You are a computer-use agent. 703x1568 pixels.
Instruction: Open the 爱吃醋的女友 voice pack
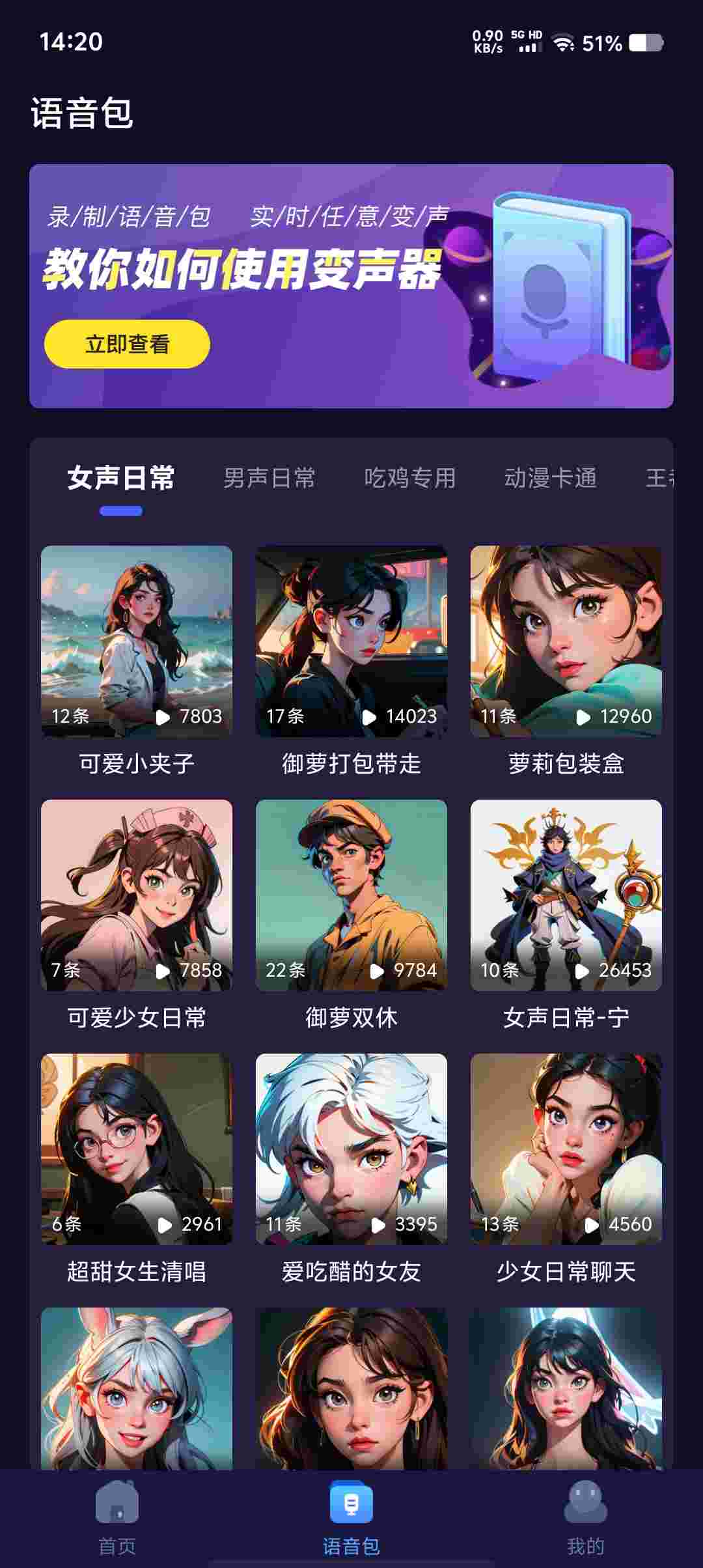point(351,1149)
